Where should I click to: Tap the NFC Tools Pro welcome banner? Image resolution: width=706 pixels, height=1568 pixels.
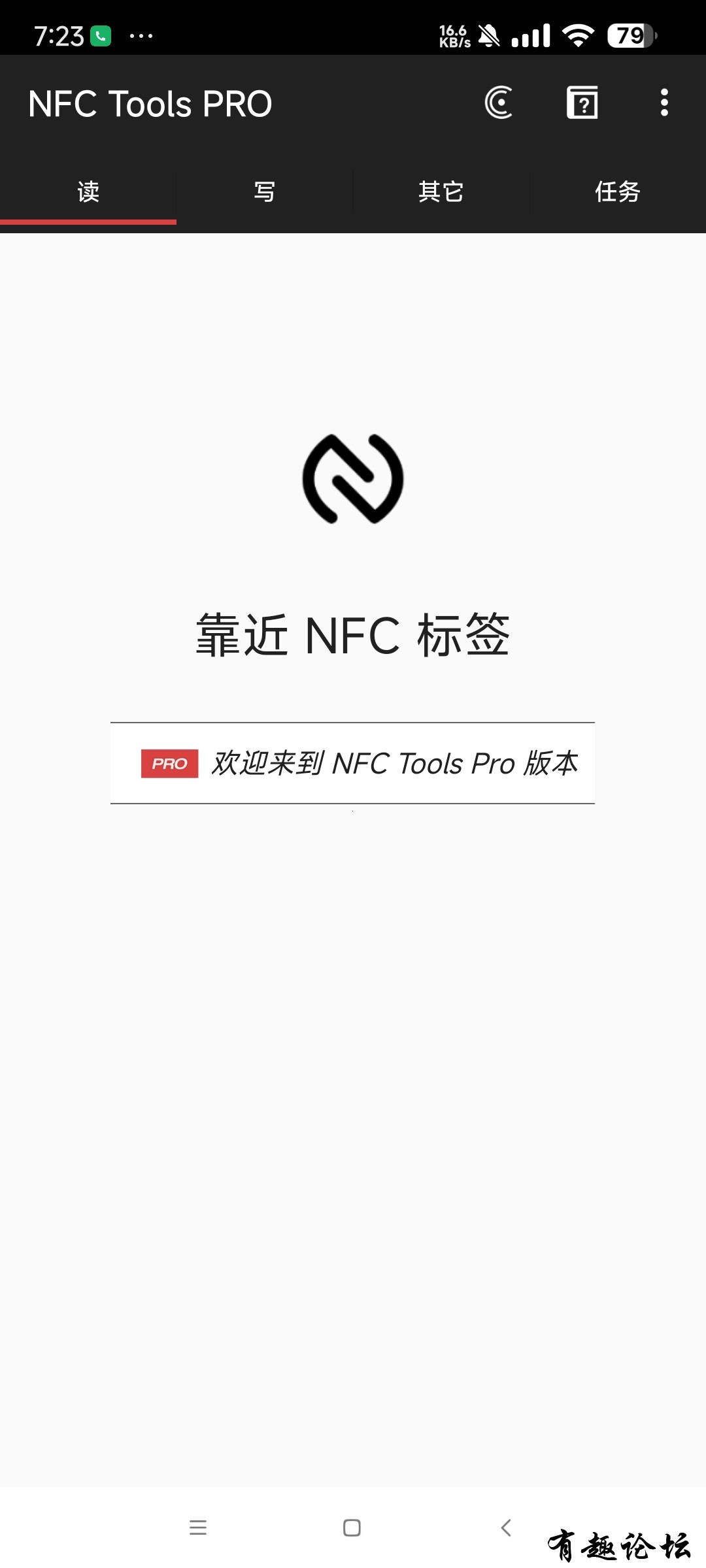click(x=353, y=763)
